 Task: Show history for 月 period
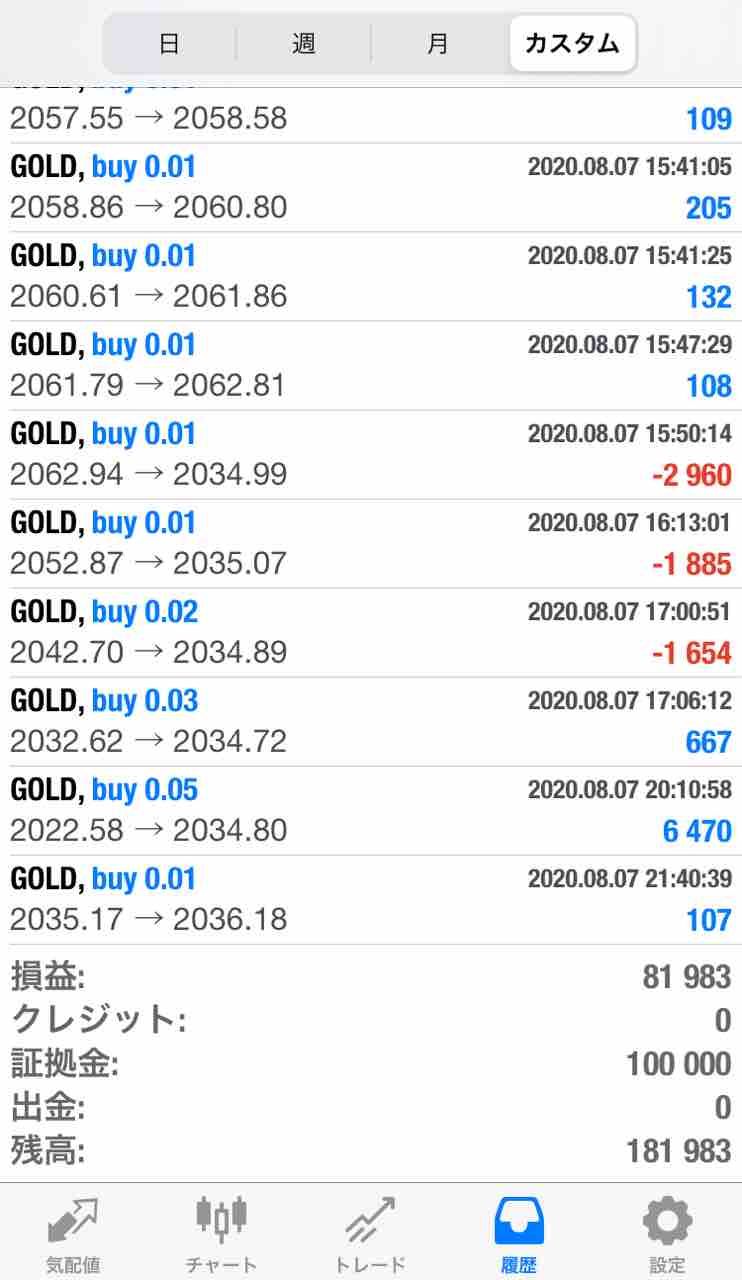click(x=437, y=44)
